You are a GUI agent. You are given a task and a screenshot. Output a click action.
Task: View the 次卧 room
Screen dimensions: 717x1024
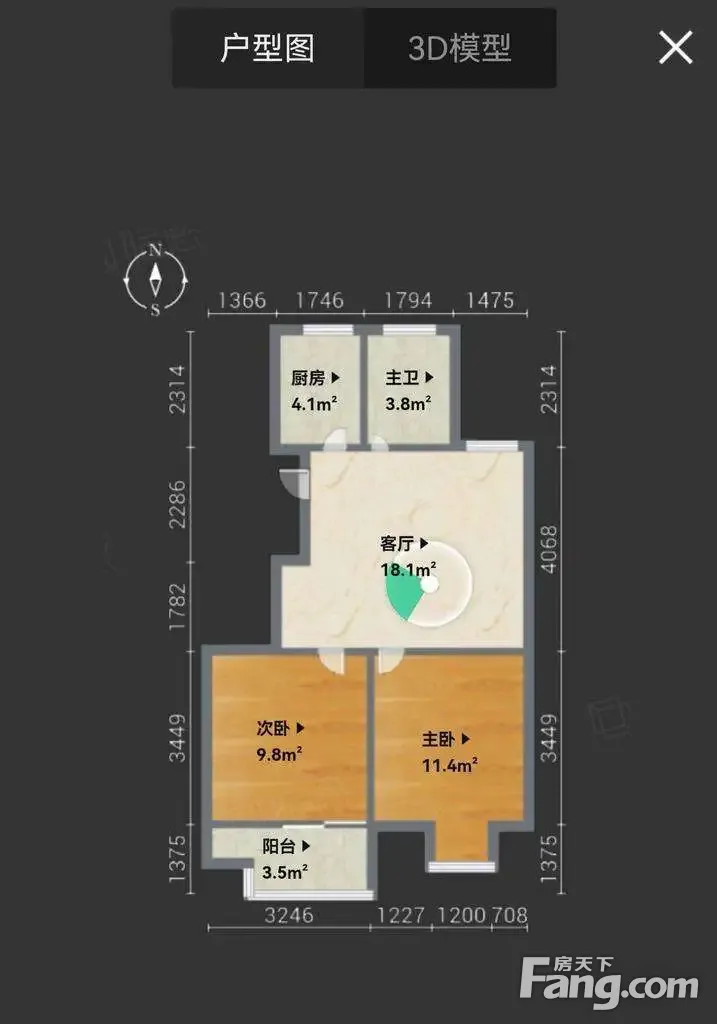[280, 728]
